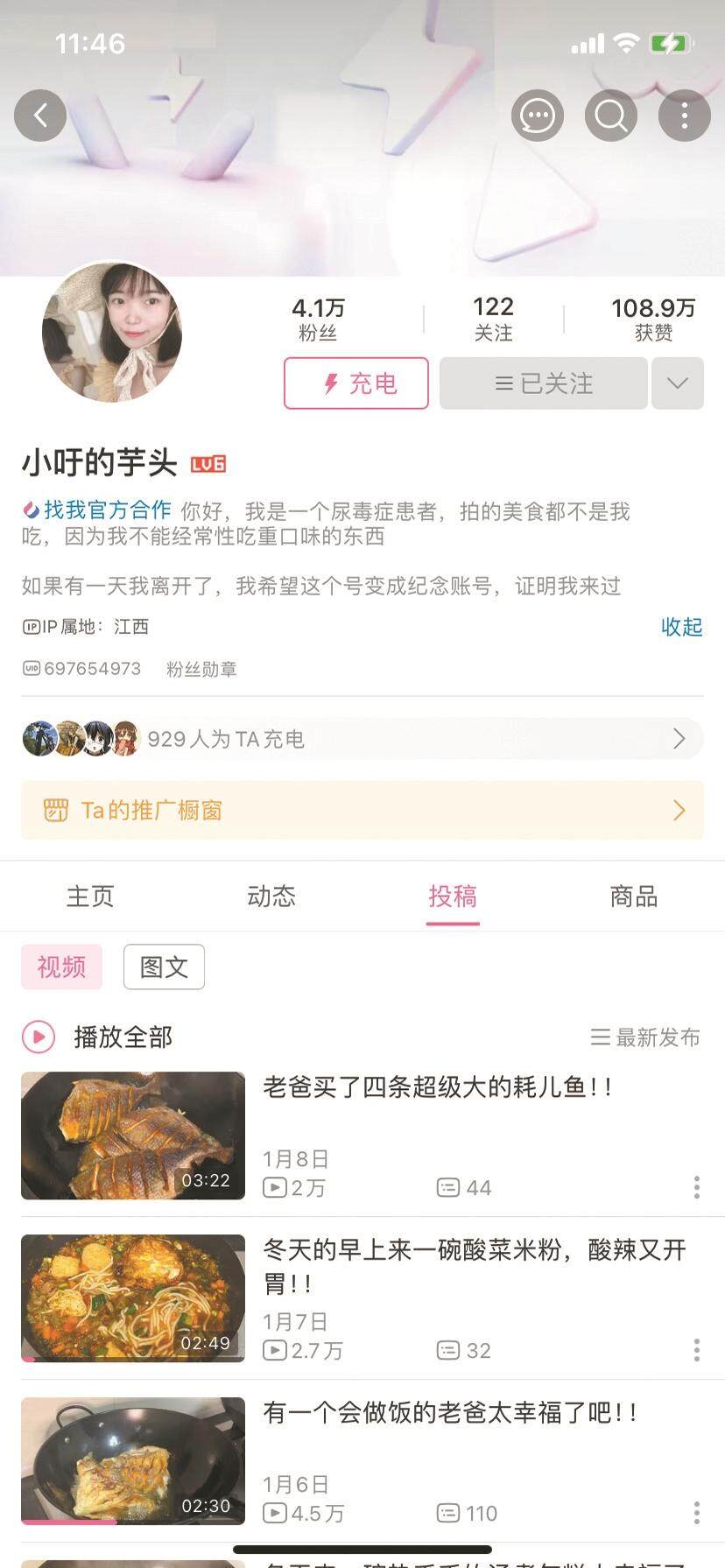Tap the 充电 button
Screen dimensions: 725x1568
[356, 383]
